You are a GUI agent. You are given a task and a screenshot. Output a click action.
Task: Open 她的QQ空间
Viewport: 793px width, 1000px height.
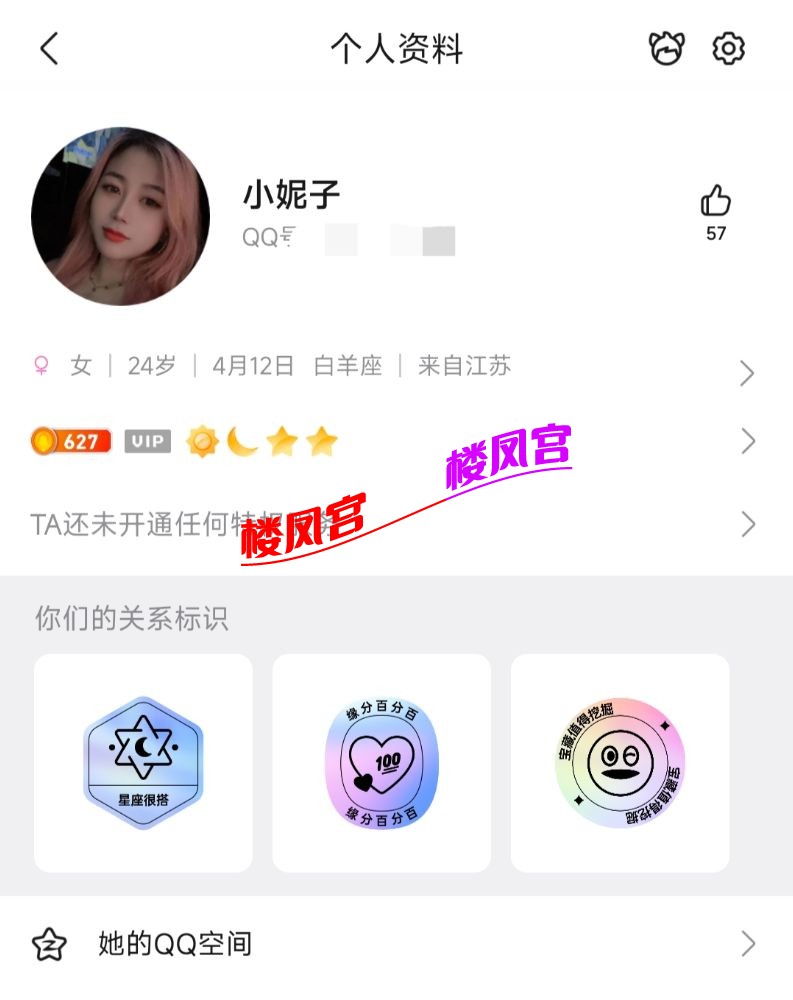[396, 943]
